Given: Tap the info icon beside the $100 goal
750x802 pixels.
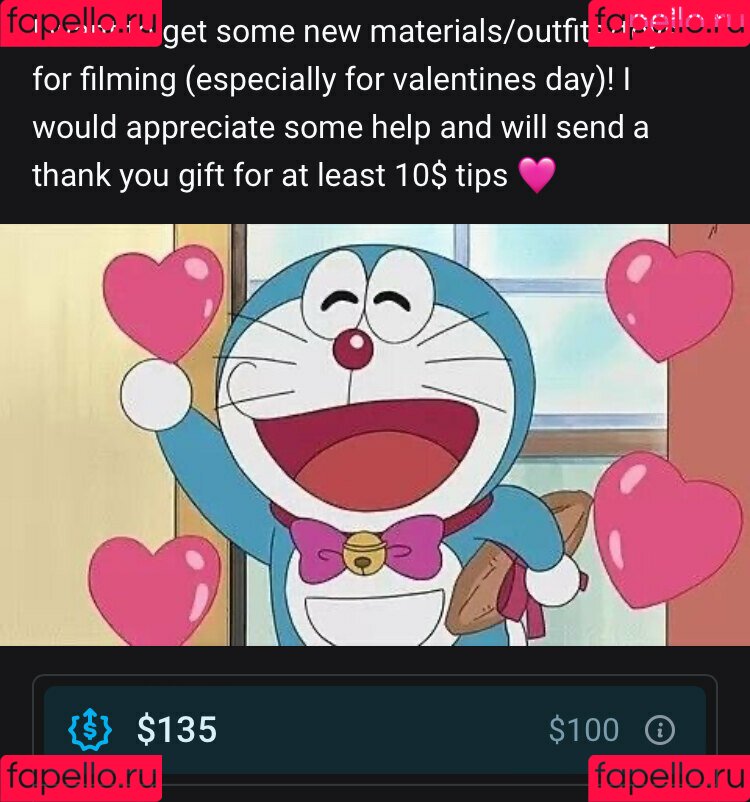Looking at the screenshot, I should tap(660, 730).
